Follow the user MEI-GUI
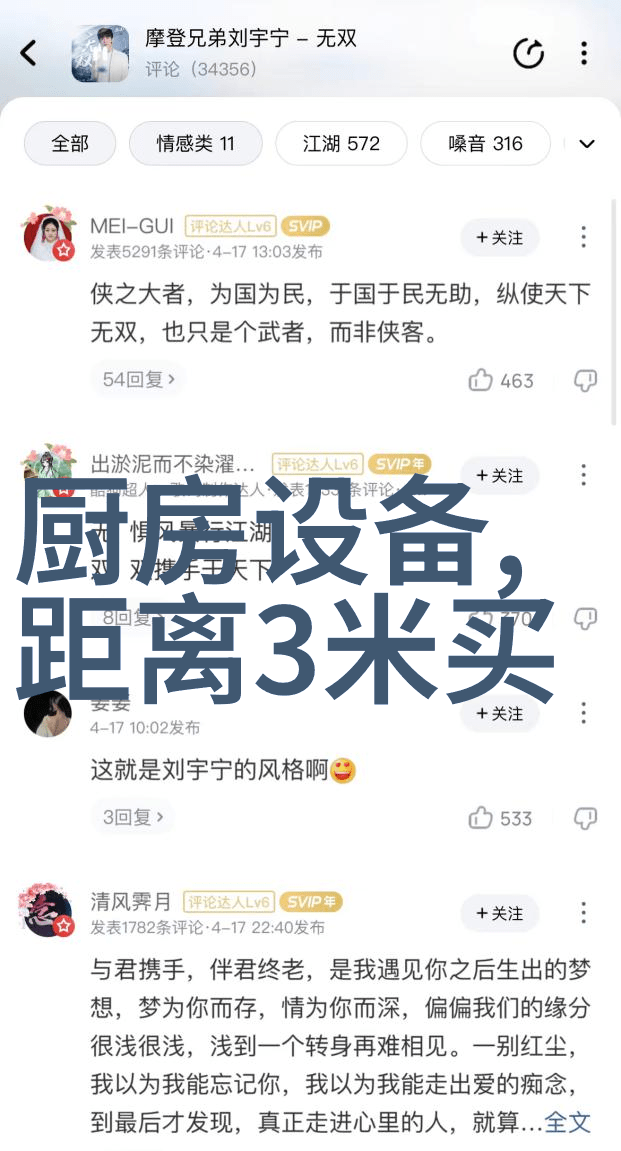The height and width of the screenshot is (1151, 621). click(x=499, y=238)
